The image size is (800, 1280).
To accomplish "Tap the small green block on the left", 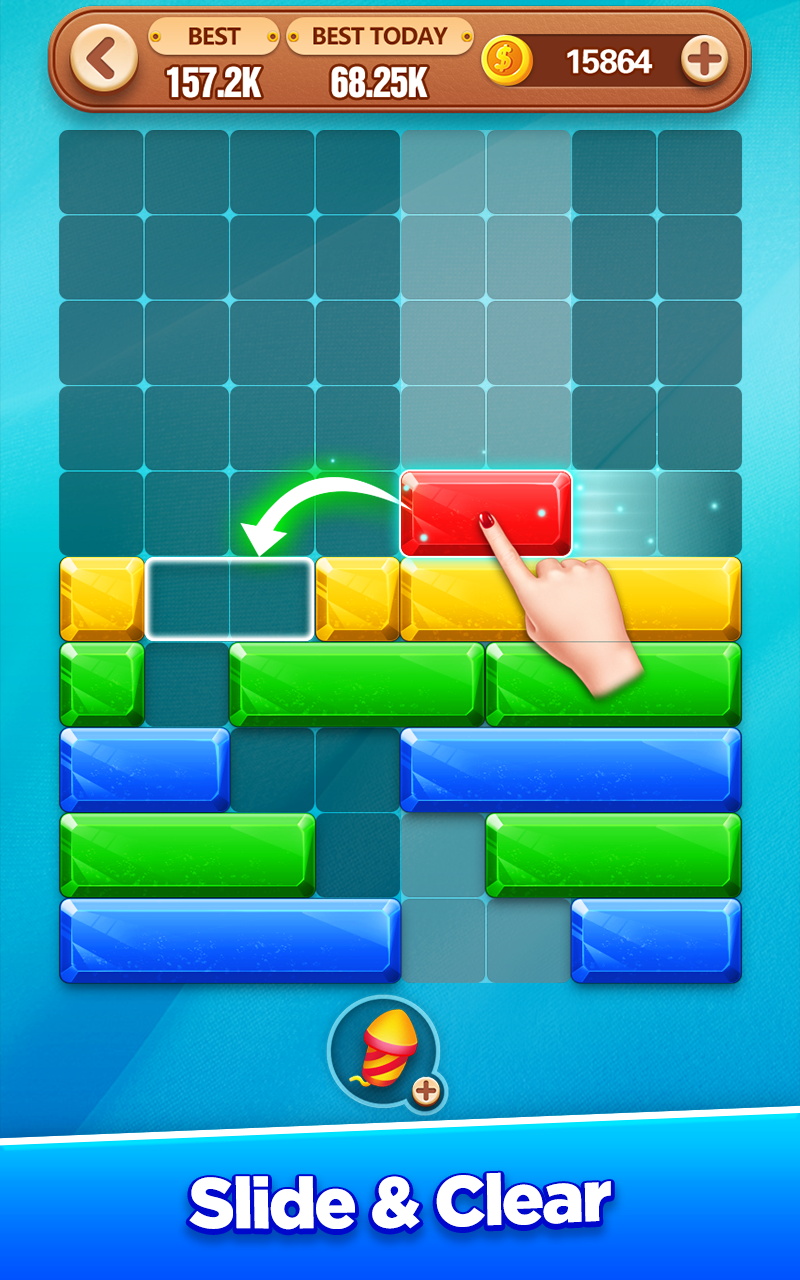I will point(100,682).
